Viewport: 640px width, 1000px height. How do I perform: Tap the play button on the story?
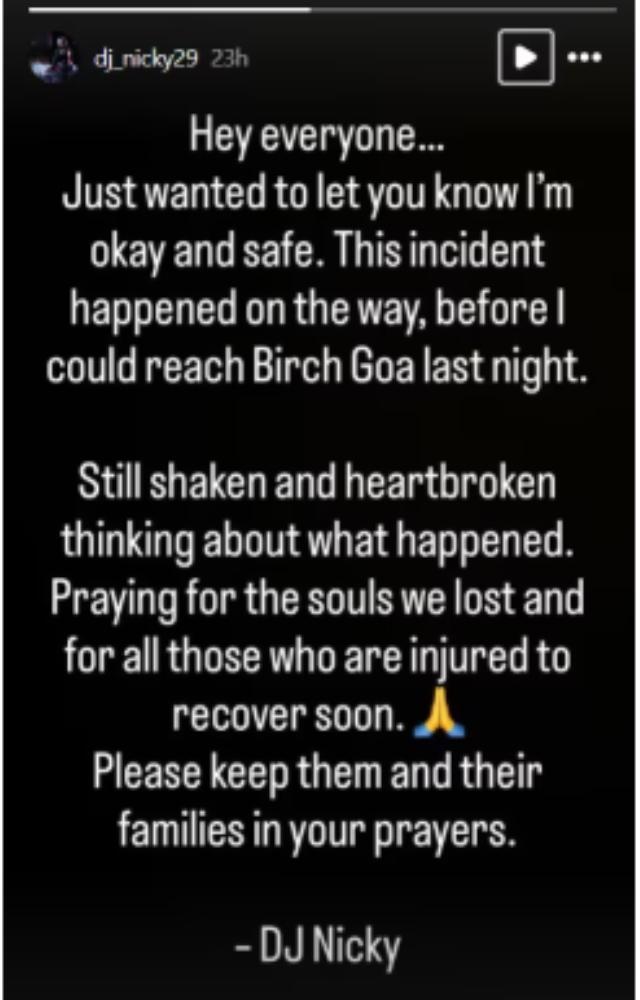525,58
